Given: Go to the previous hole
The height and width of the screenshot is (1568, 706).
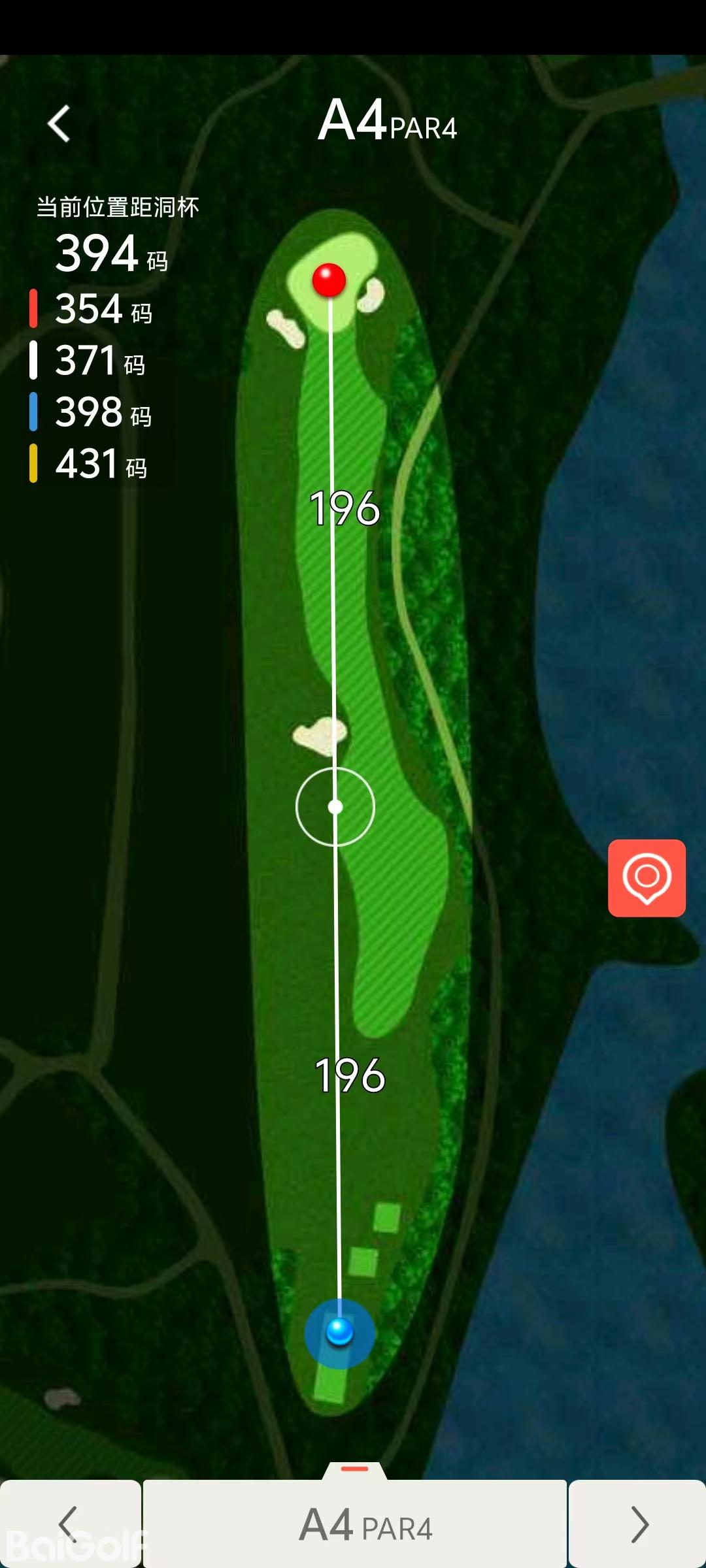Looking at the screenshot, I should point(69,1524).
